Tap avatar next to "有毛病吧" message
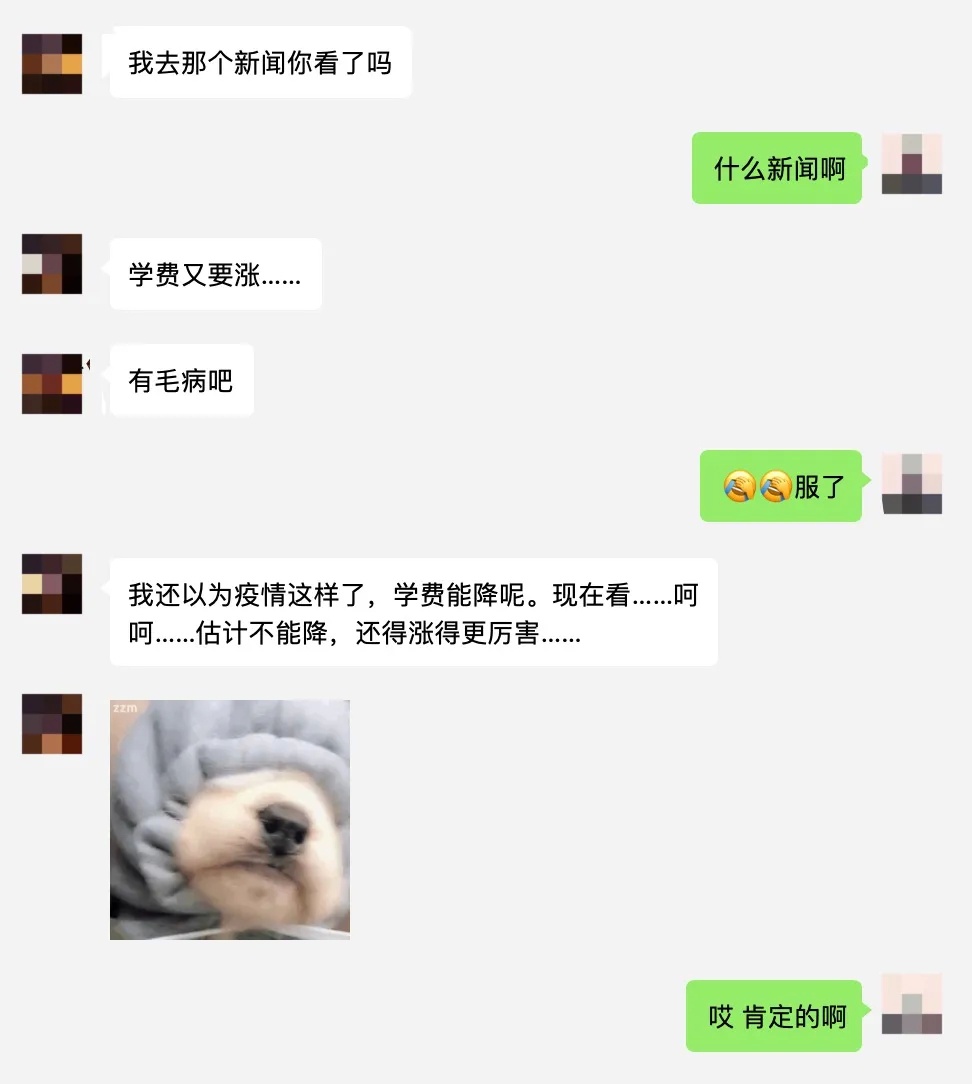Viewport: 972px width, 1084px height. coord(52,383)
